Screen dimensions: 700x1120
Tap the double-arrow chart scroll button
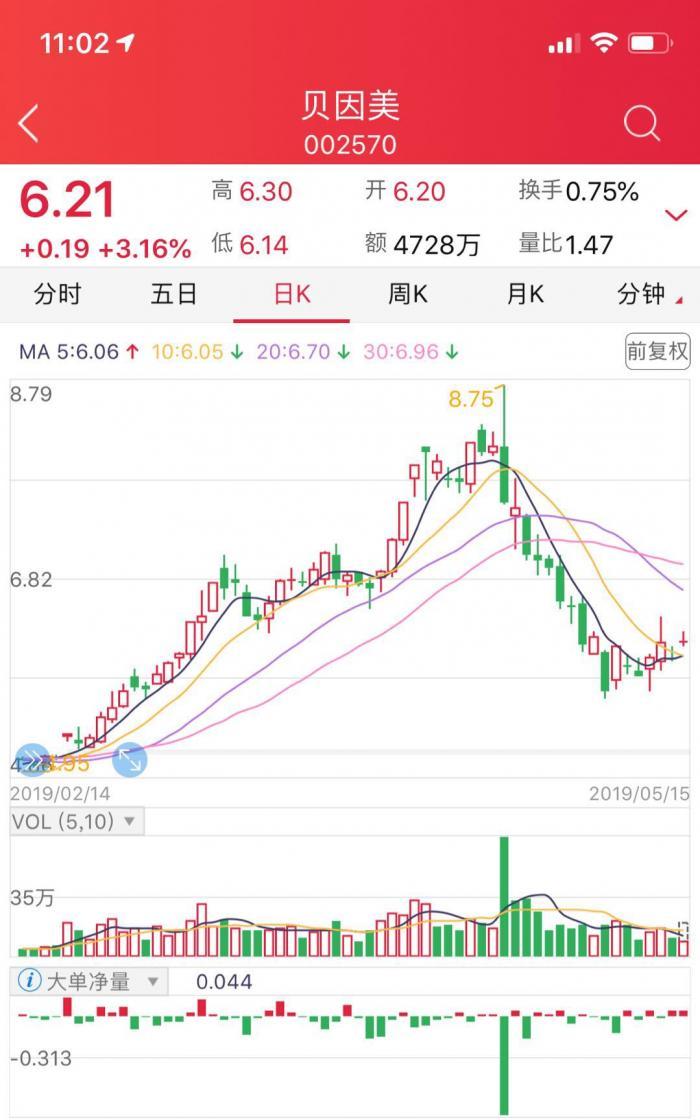pos(32,760)
